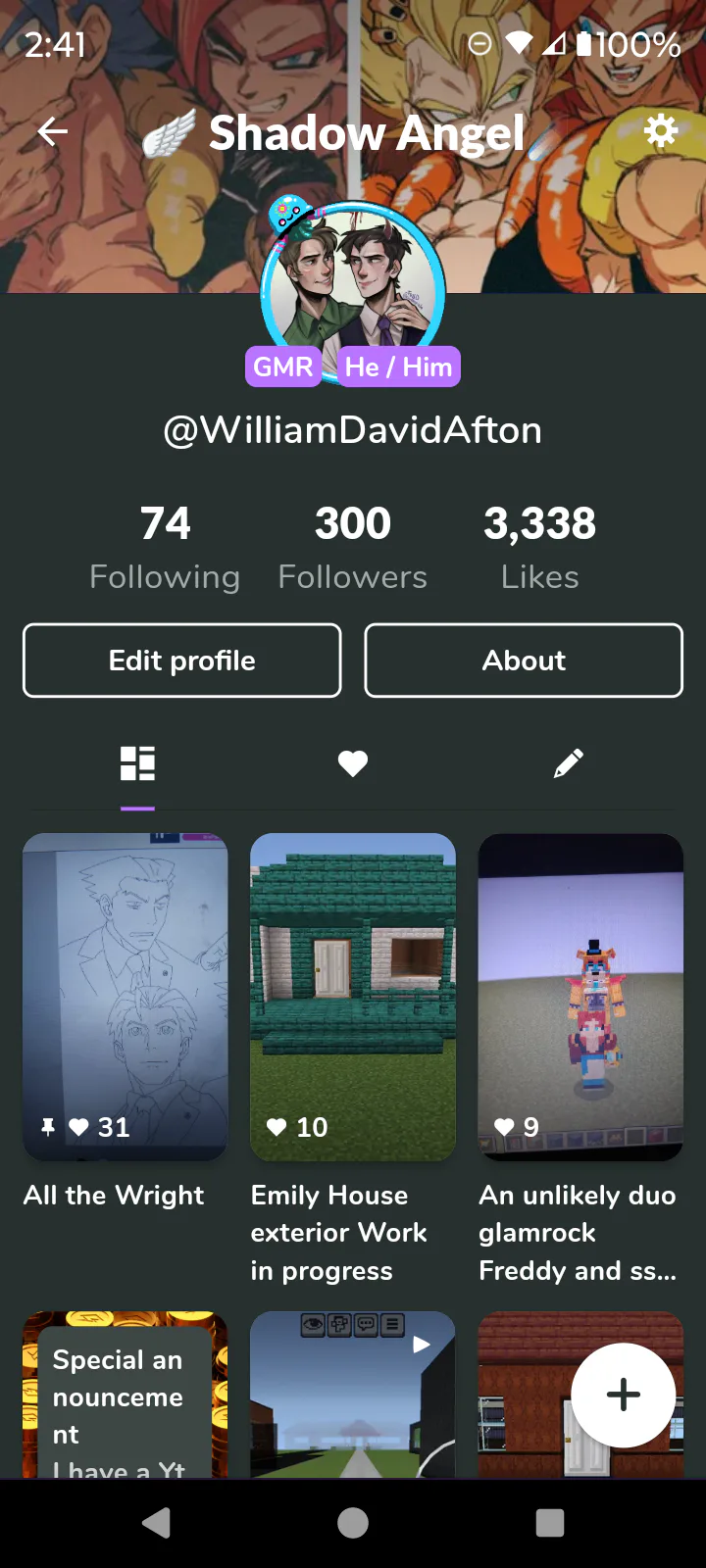Tap the profile avatar picture
706x1568 pixels.
click(x=353, y=284)
